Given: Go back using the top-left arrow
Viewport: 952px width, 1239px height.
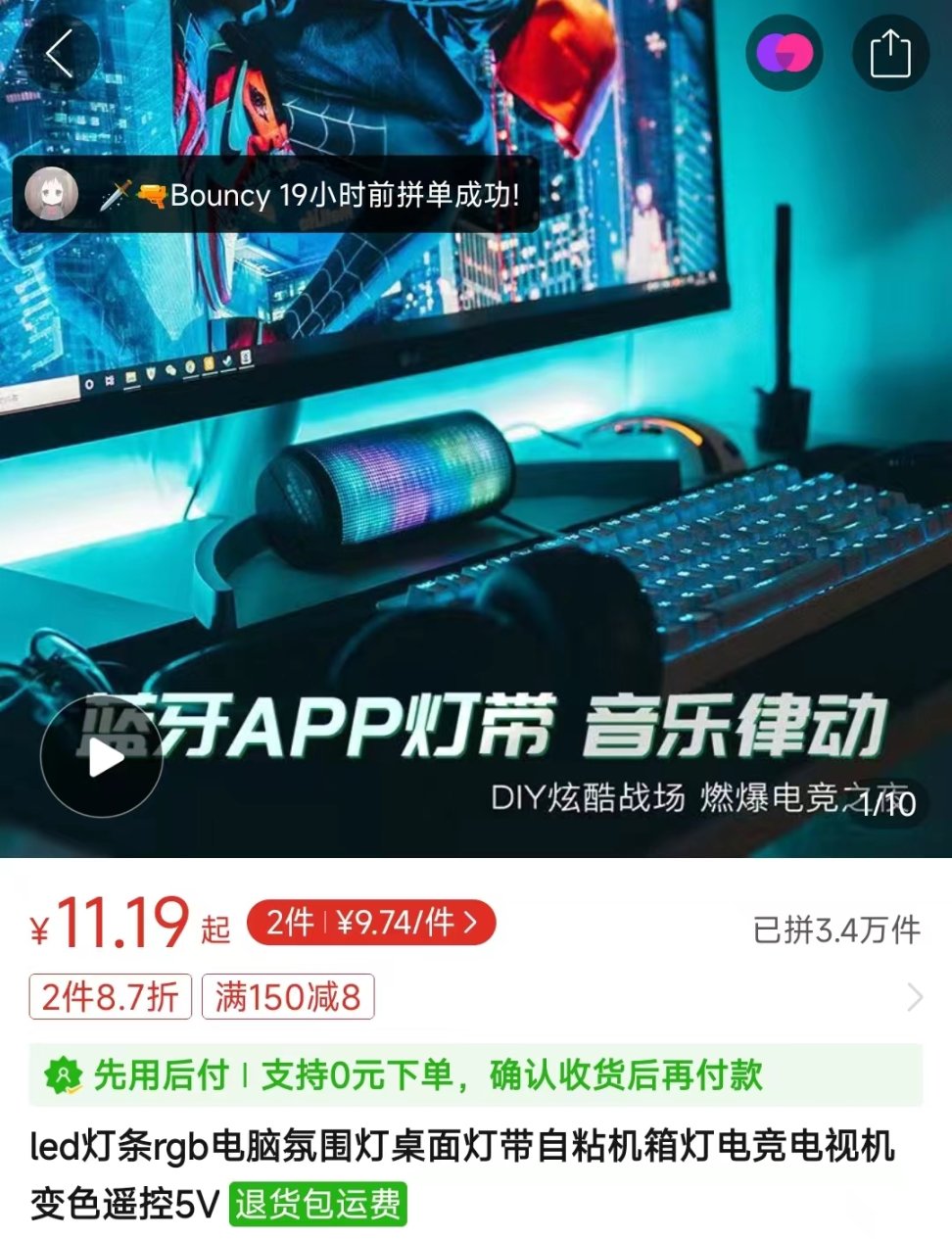Looking at the screenshot, I should (x=61, y=53).
